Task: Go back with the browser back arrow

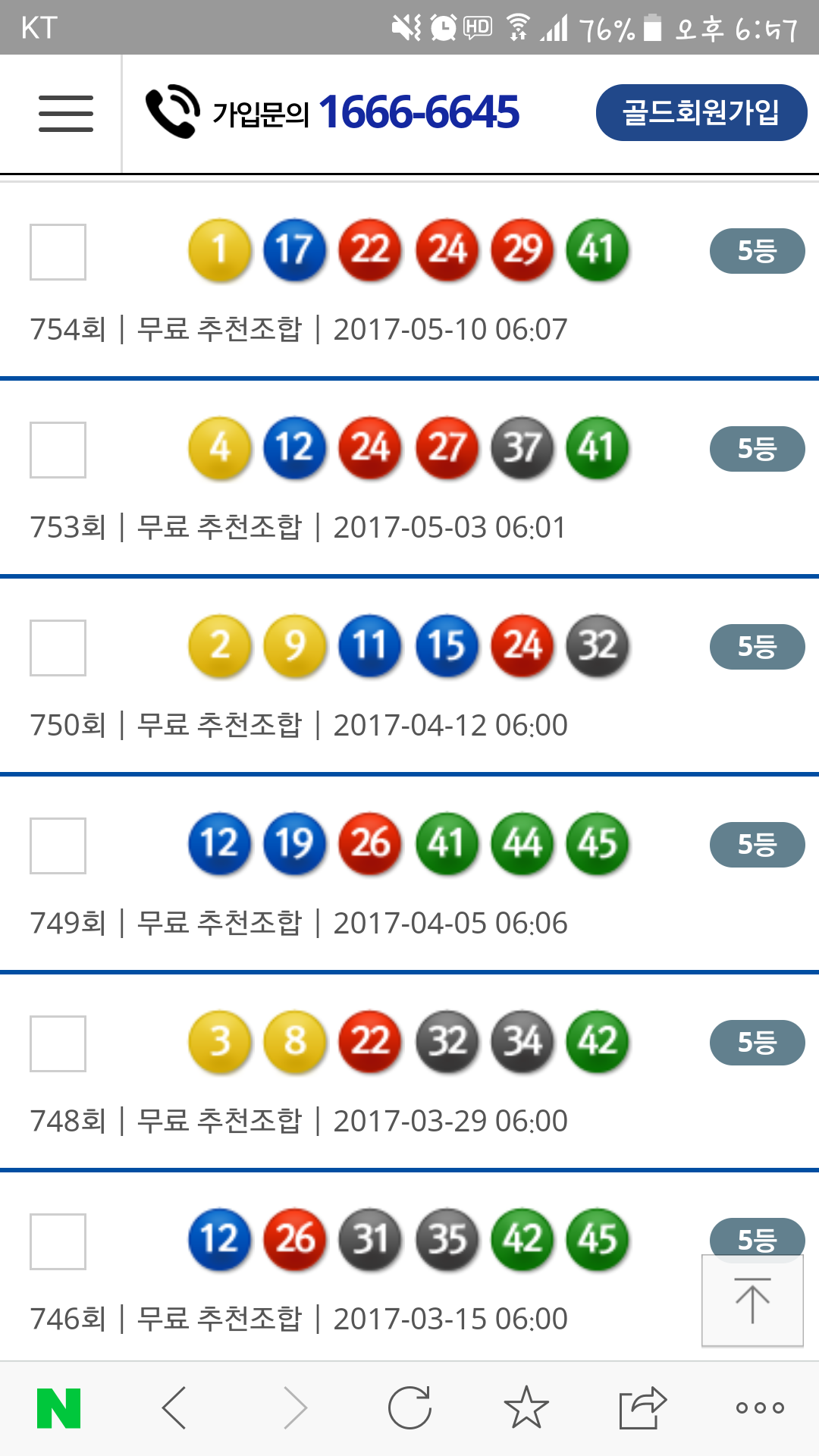Action: coord(174,1408)
